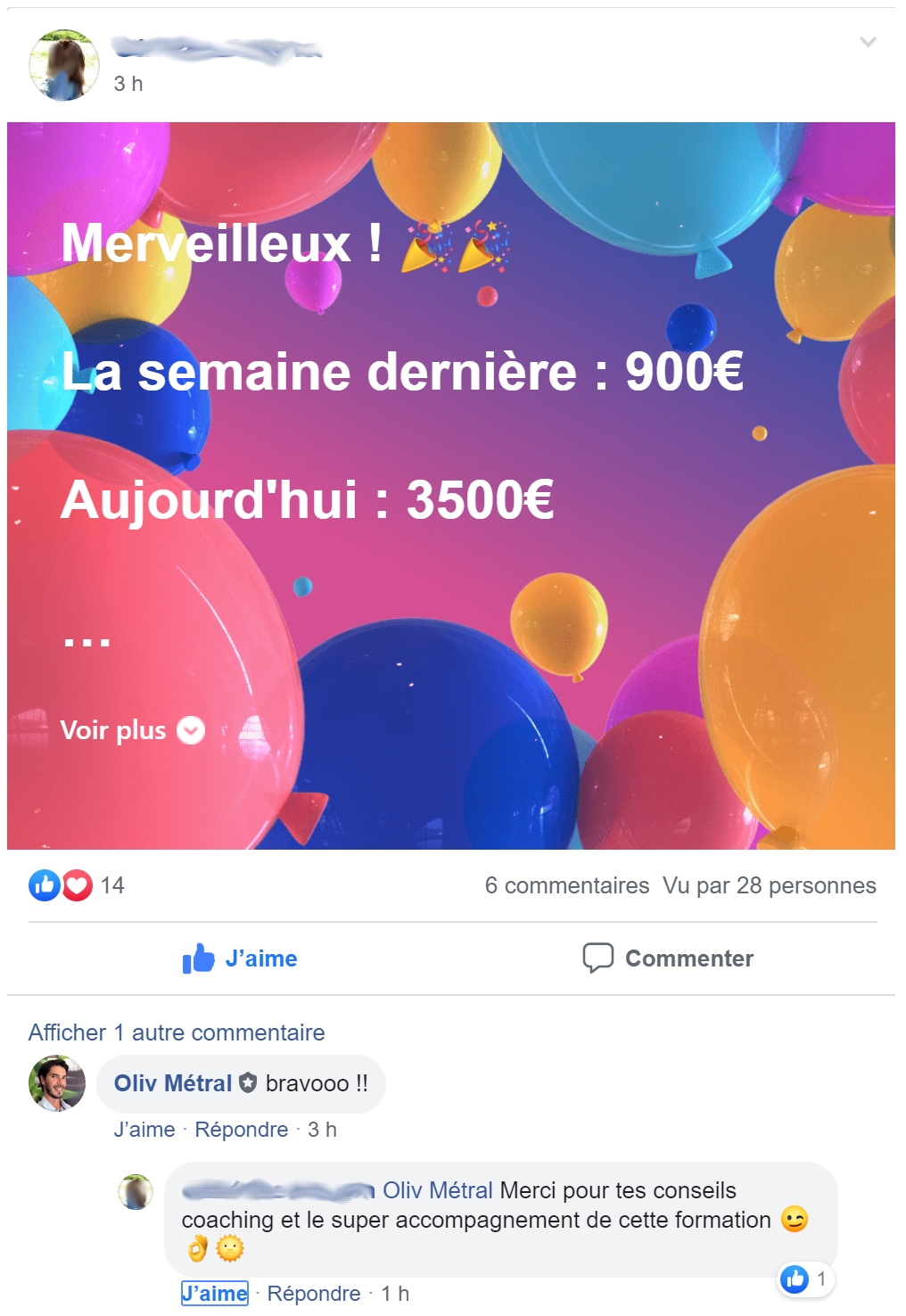Open the post author's profile picture
906x1316 pixels.
[x=63, y=65]
